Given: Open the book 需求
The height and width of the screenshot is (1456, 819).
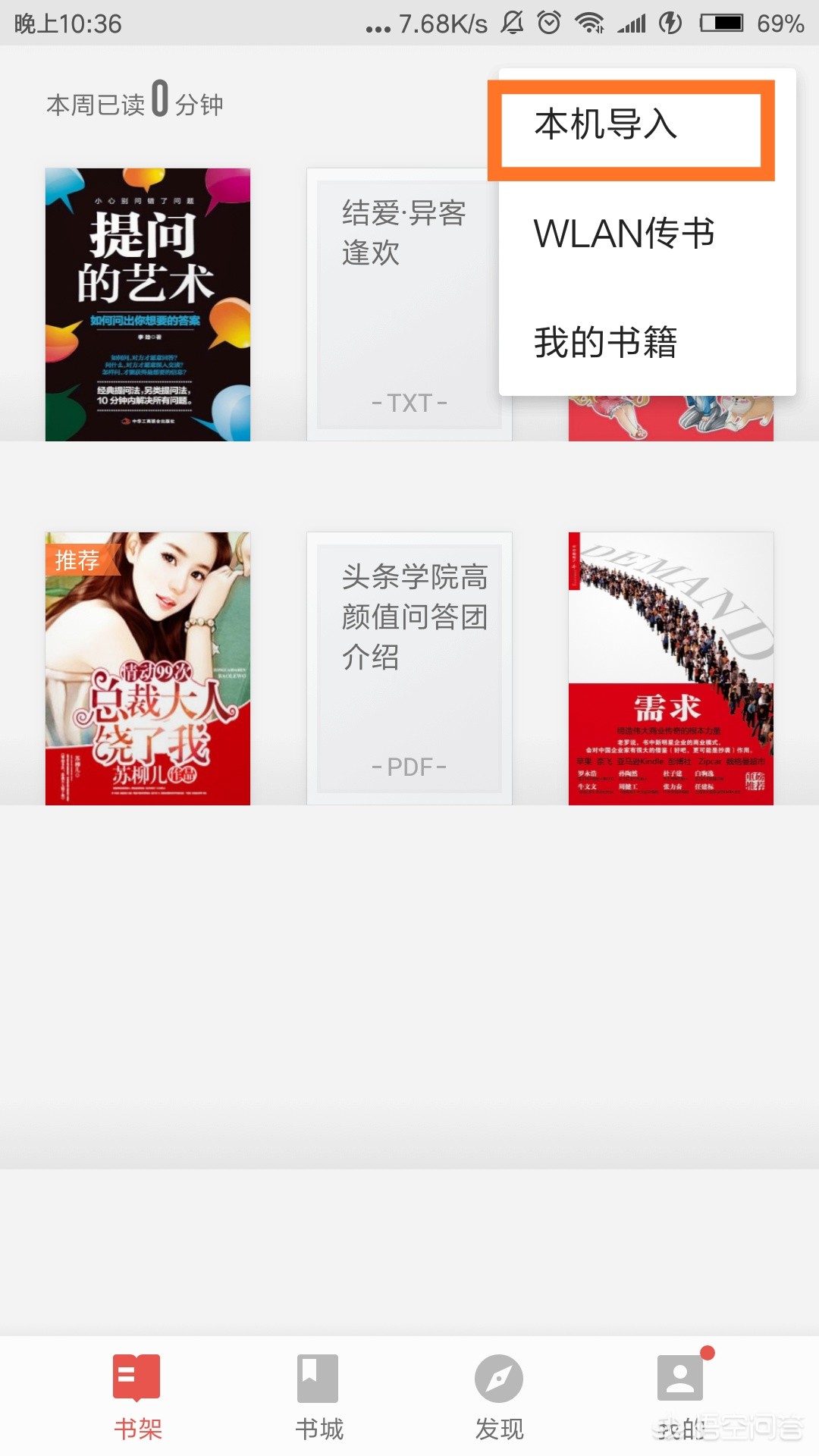Looking at the screenshot, I should [x=670, y=668].
